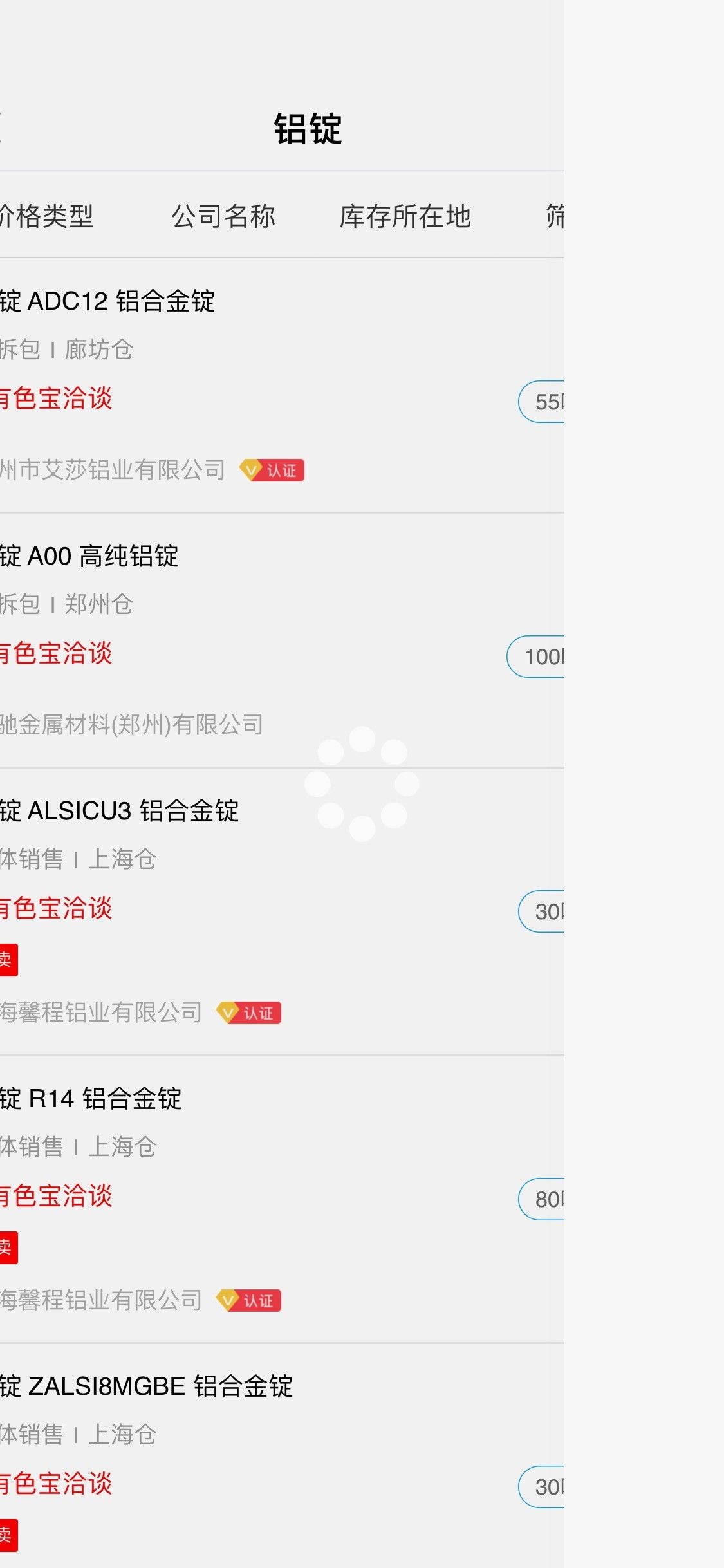Viewport: 724px width, 1568px height.
Task: Tap the 55 quantity button on ADC12
Action: point(542,402)
